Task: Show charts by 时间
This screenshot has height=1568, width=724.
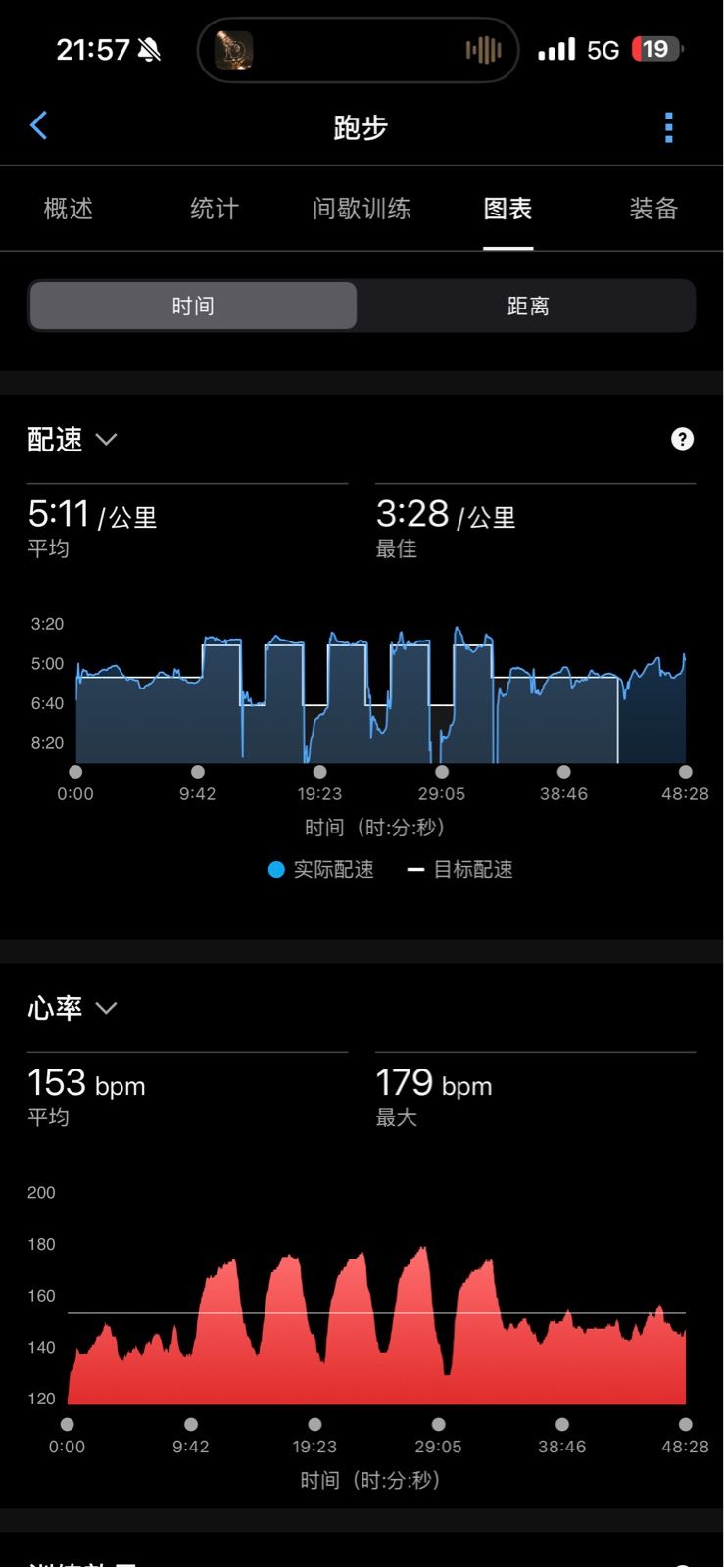Action: pos(193,306)
